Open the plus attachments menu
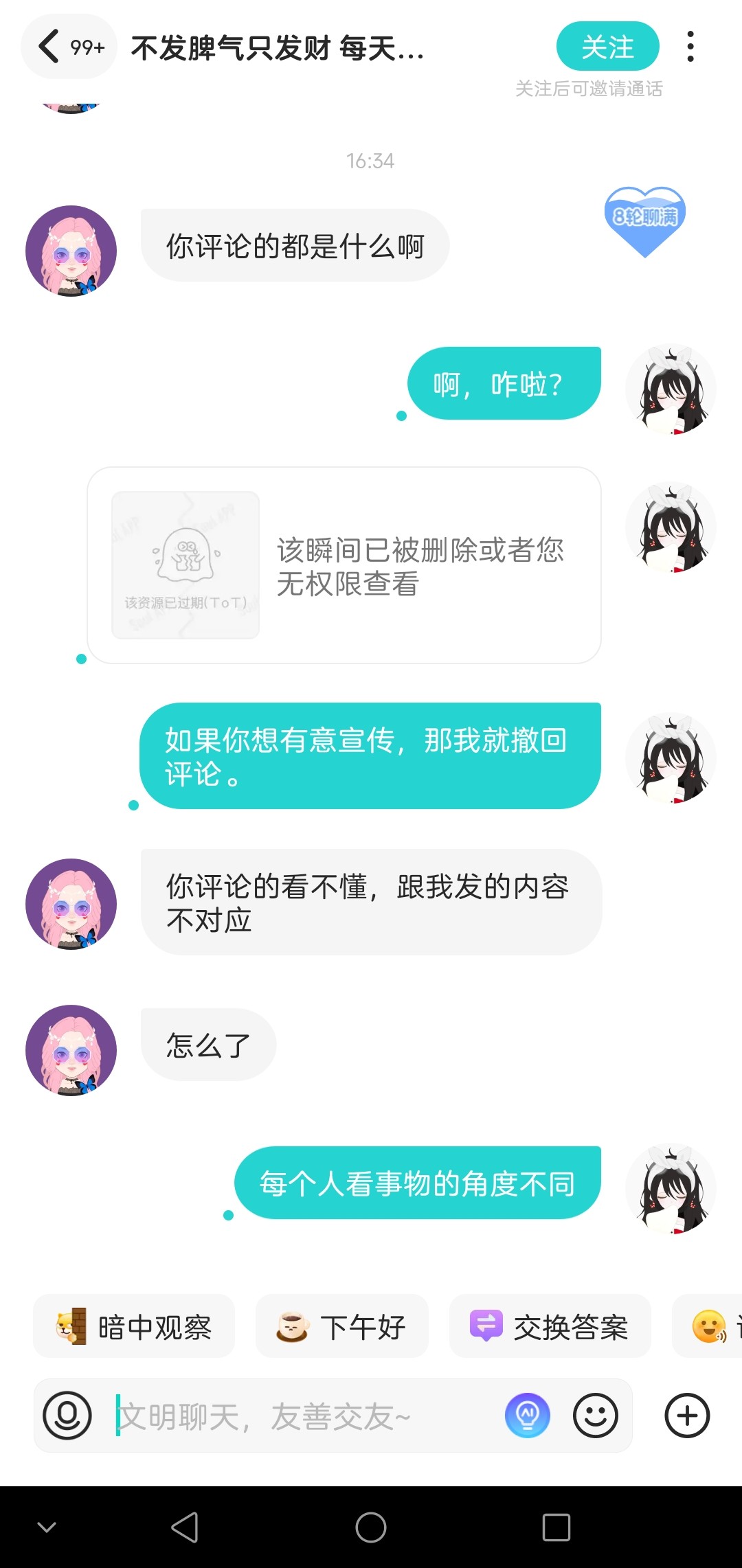The width and height of the screenshot is (742, 1568). tap(687, 1416)
